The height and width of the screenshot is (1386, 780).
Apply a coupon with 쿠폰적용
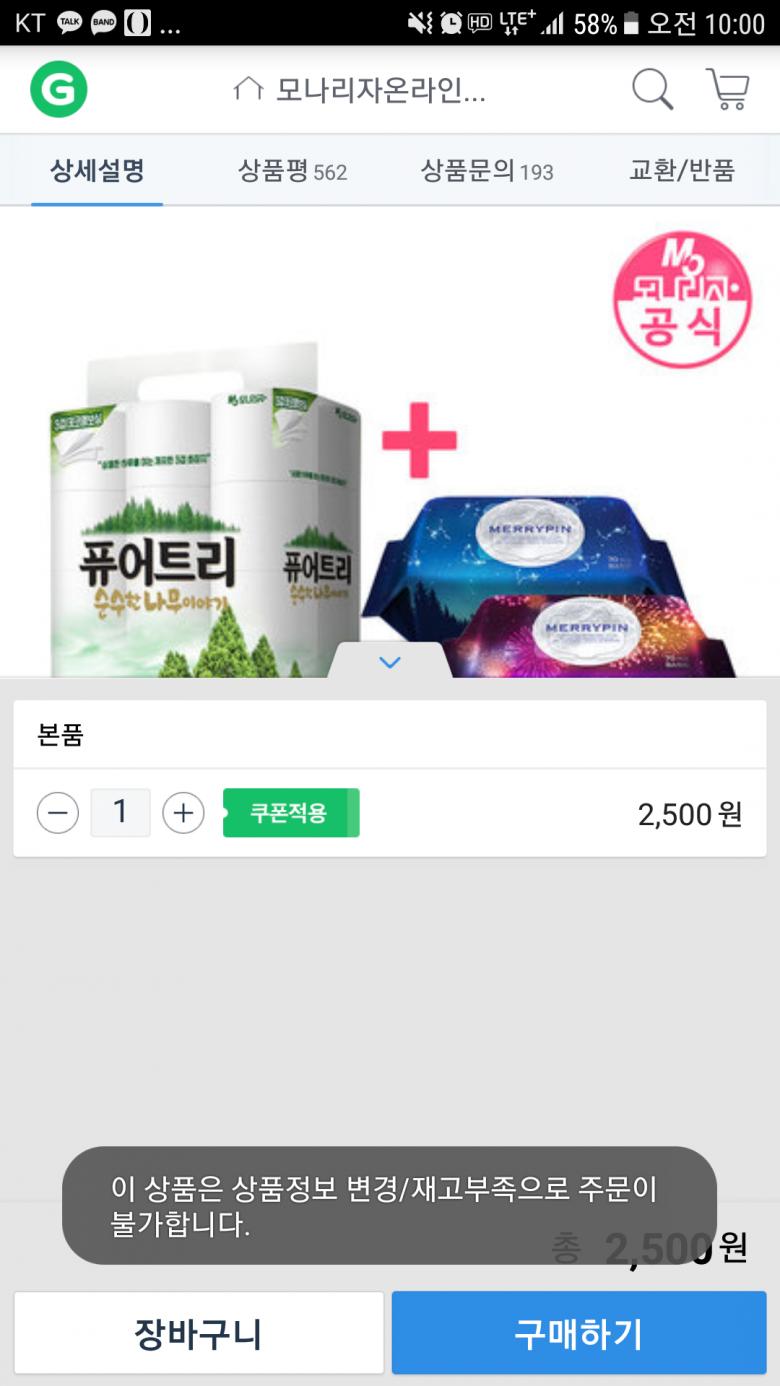291,813
